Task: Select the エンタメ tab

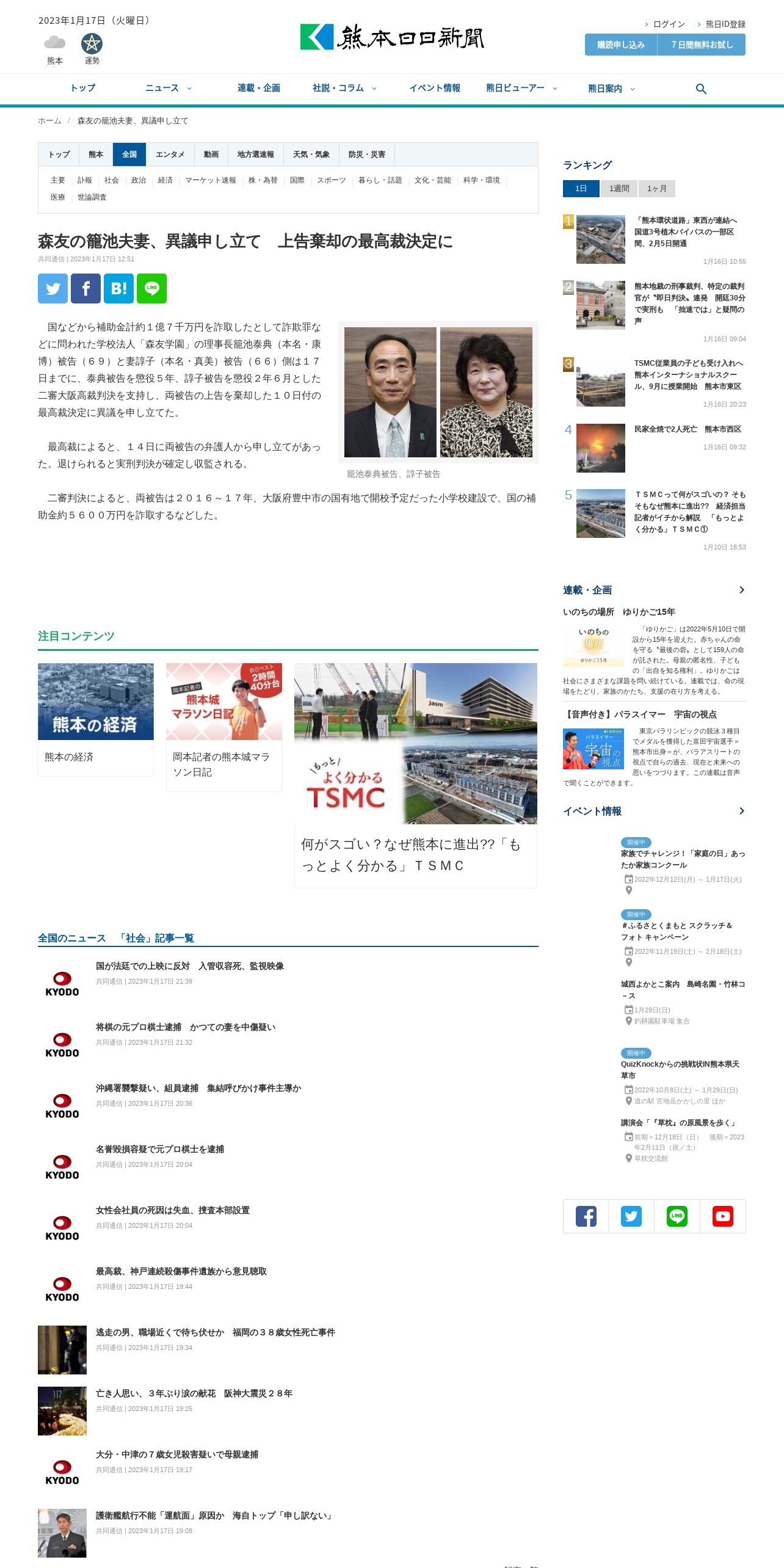Action: pyautogui.click(x=170, y=154)
